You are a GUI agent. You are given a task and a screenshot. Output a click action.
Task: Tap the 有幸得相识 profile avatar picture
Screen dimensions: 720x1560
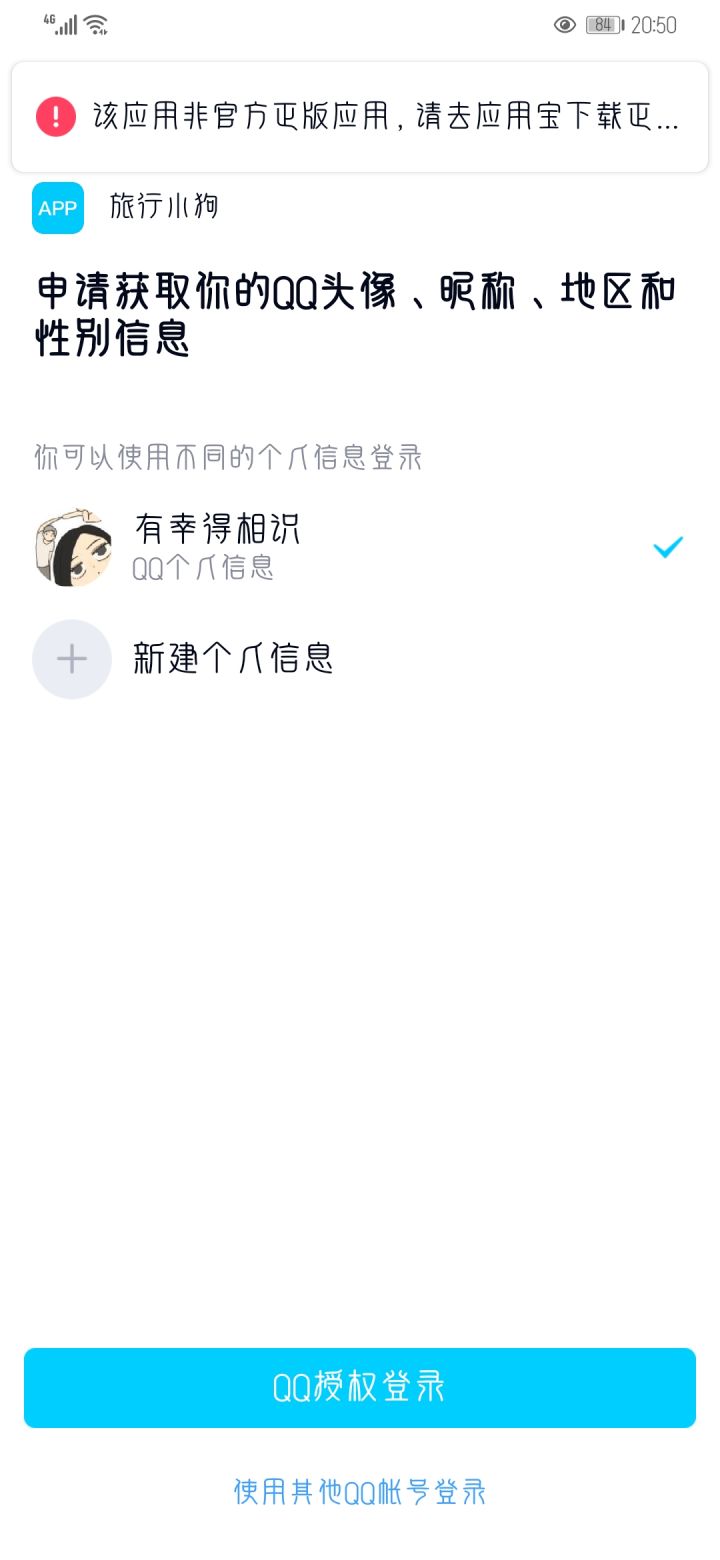72,546
